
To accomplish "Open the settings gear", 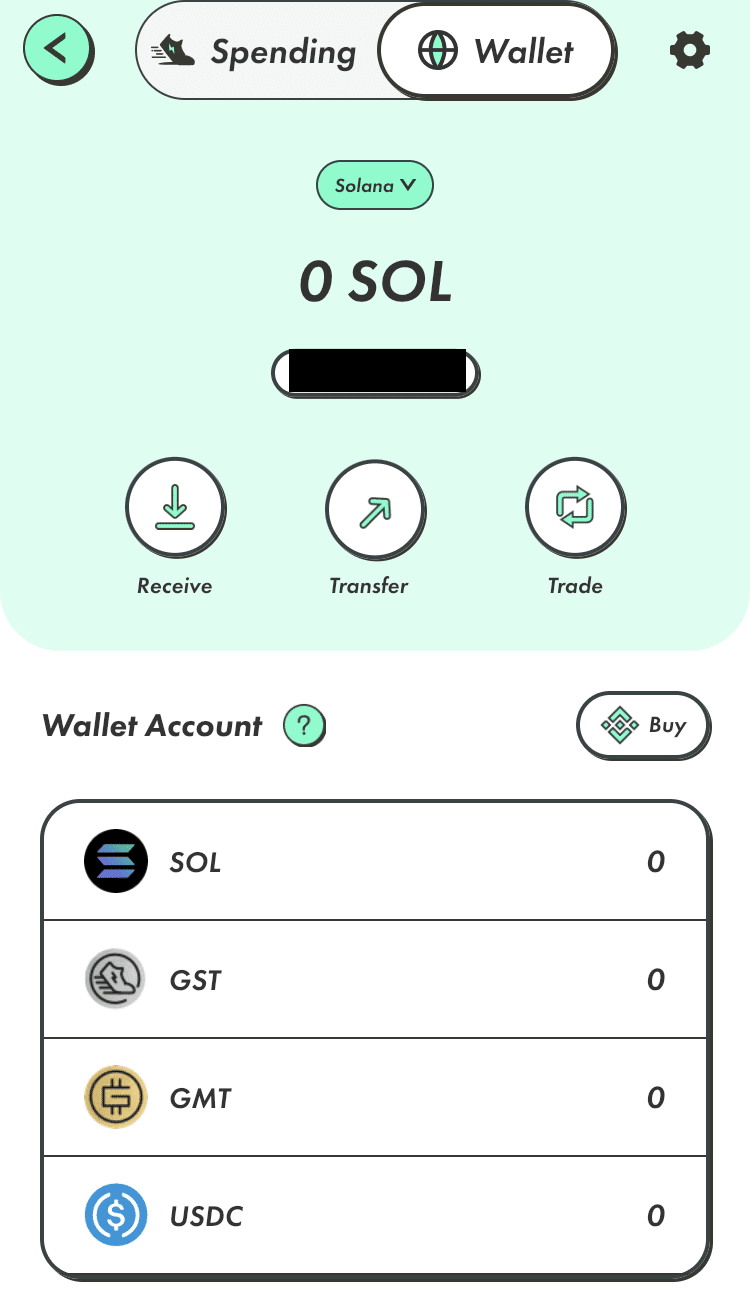I will click(x=689, y=50).
